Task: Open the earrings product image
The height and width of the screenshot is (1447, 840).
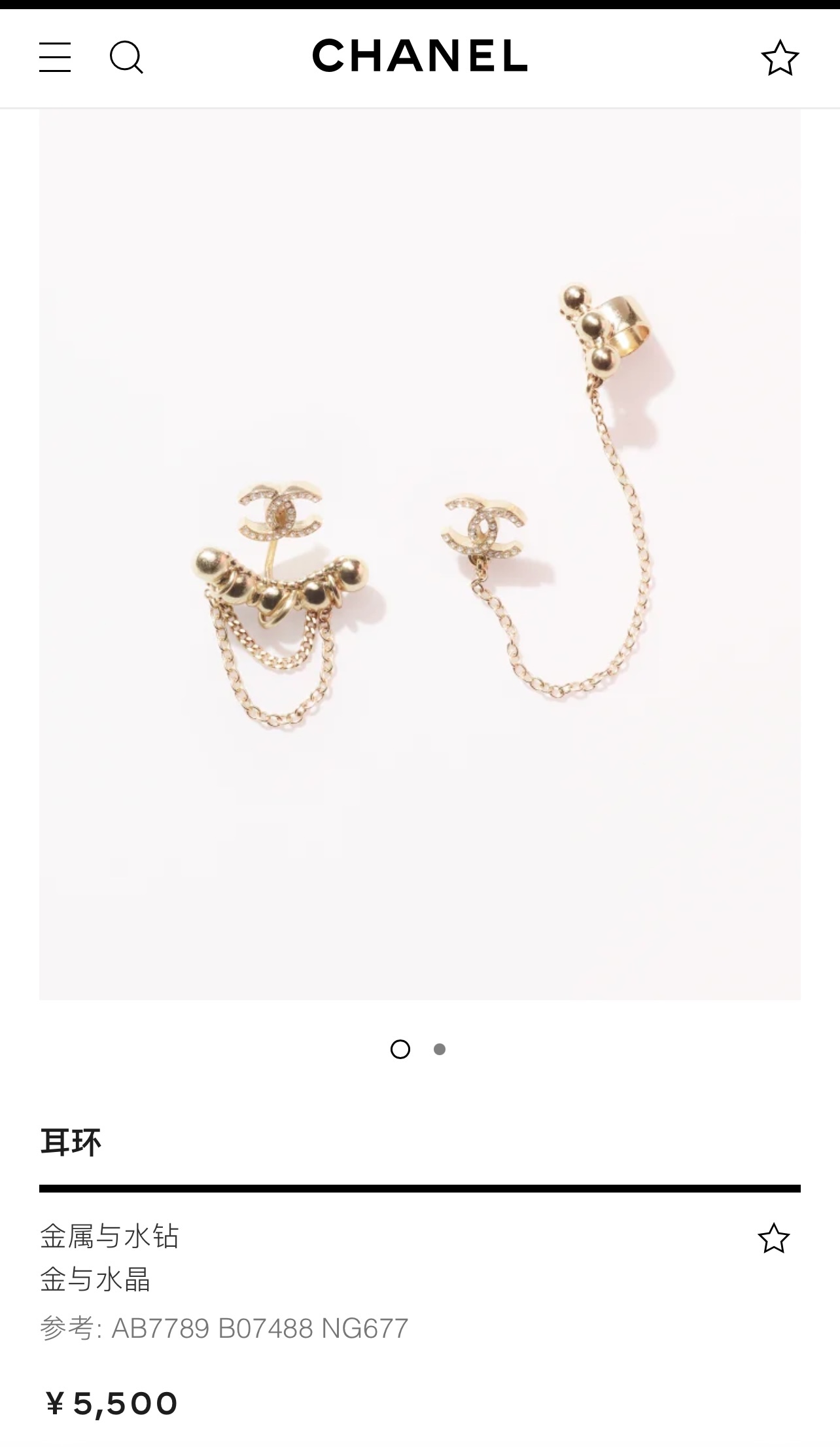Action: point(420,554)
